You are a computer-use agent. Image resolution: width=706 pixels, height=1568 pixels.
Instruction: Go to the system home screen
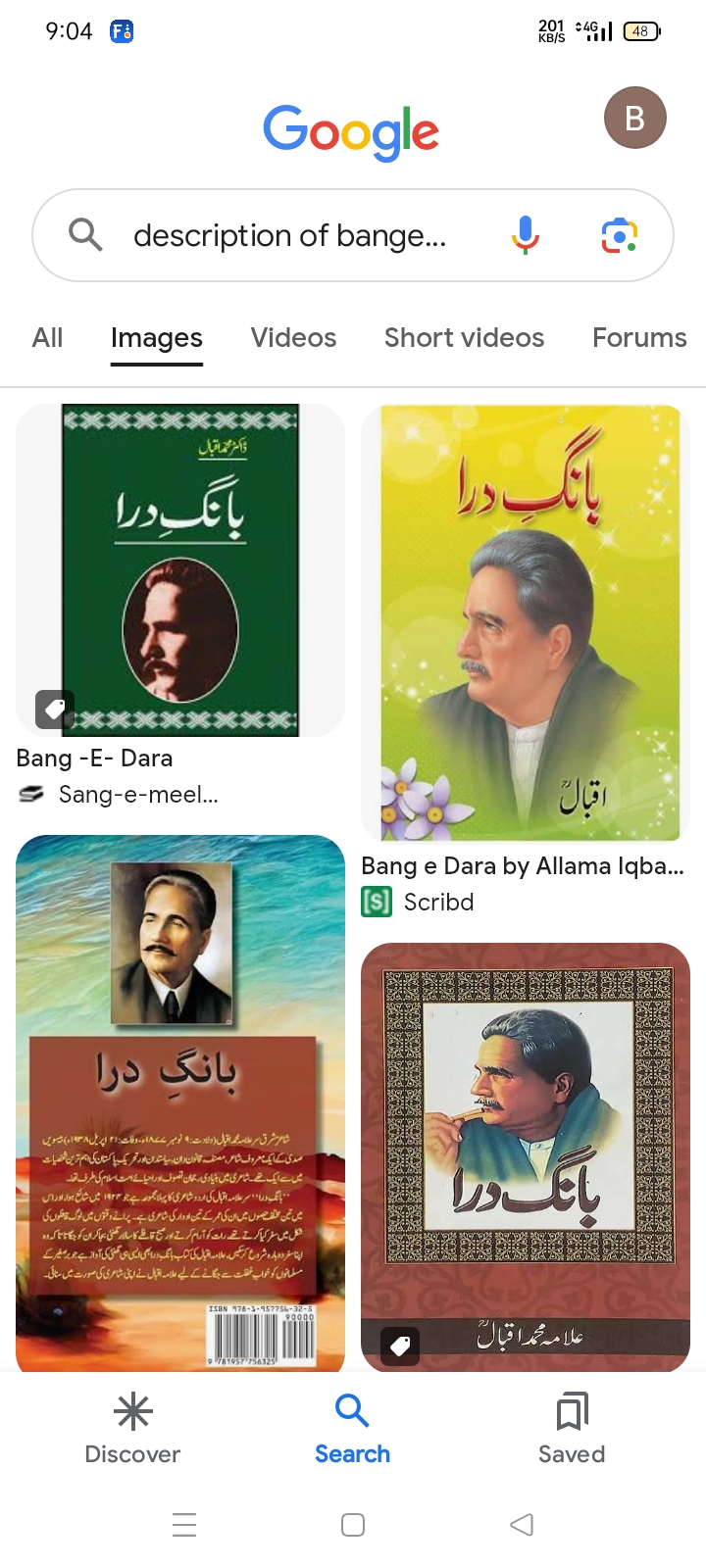[353, 1524]
